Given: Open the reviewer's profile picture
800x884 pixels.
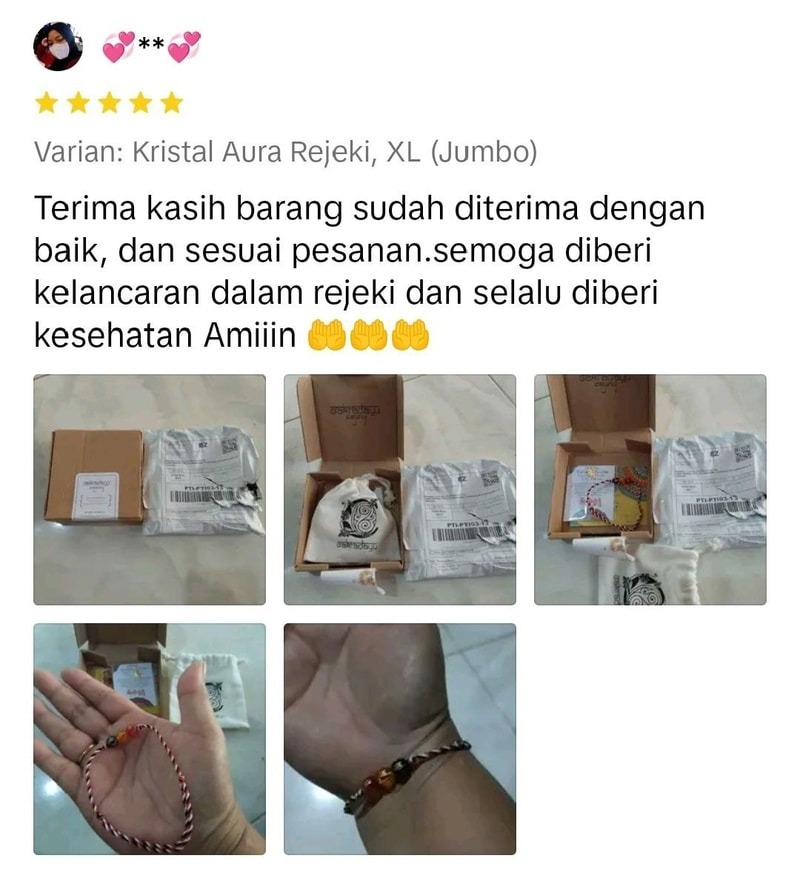Looking at the screenshot, I should (x=58, y=46).
